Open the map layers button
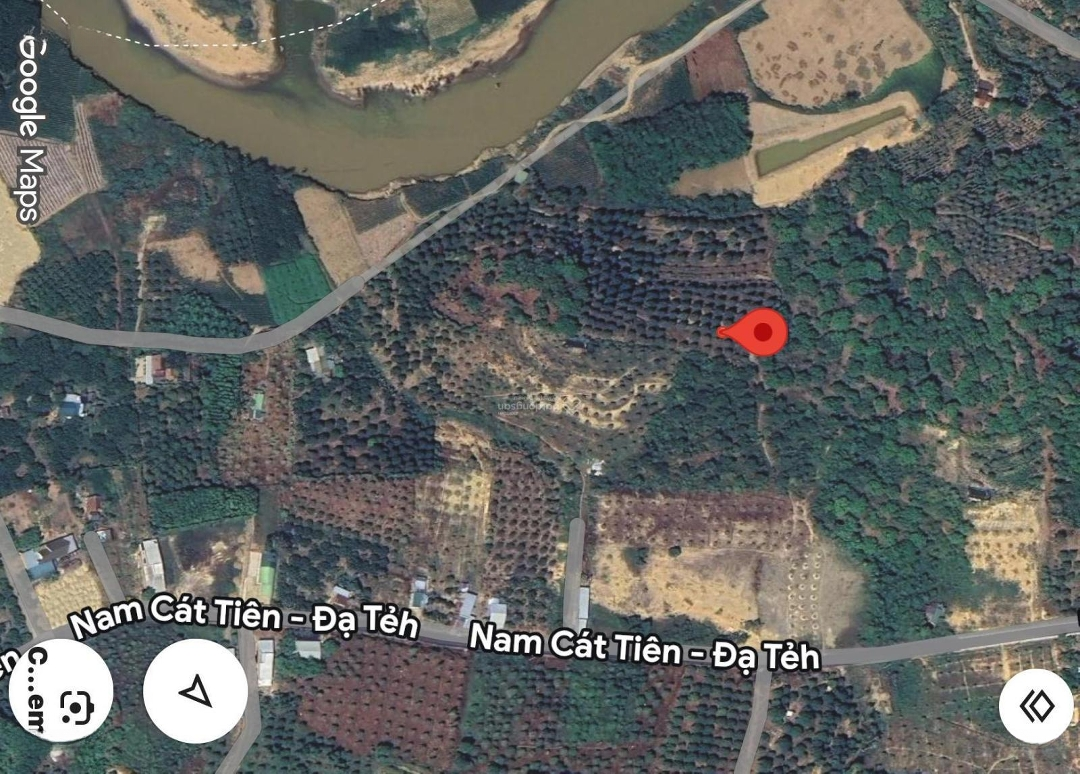 pos(1036,707)
